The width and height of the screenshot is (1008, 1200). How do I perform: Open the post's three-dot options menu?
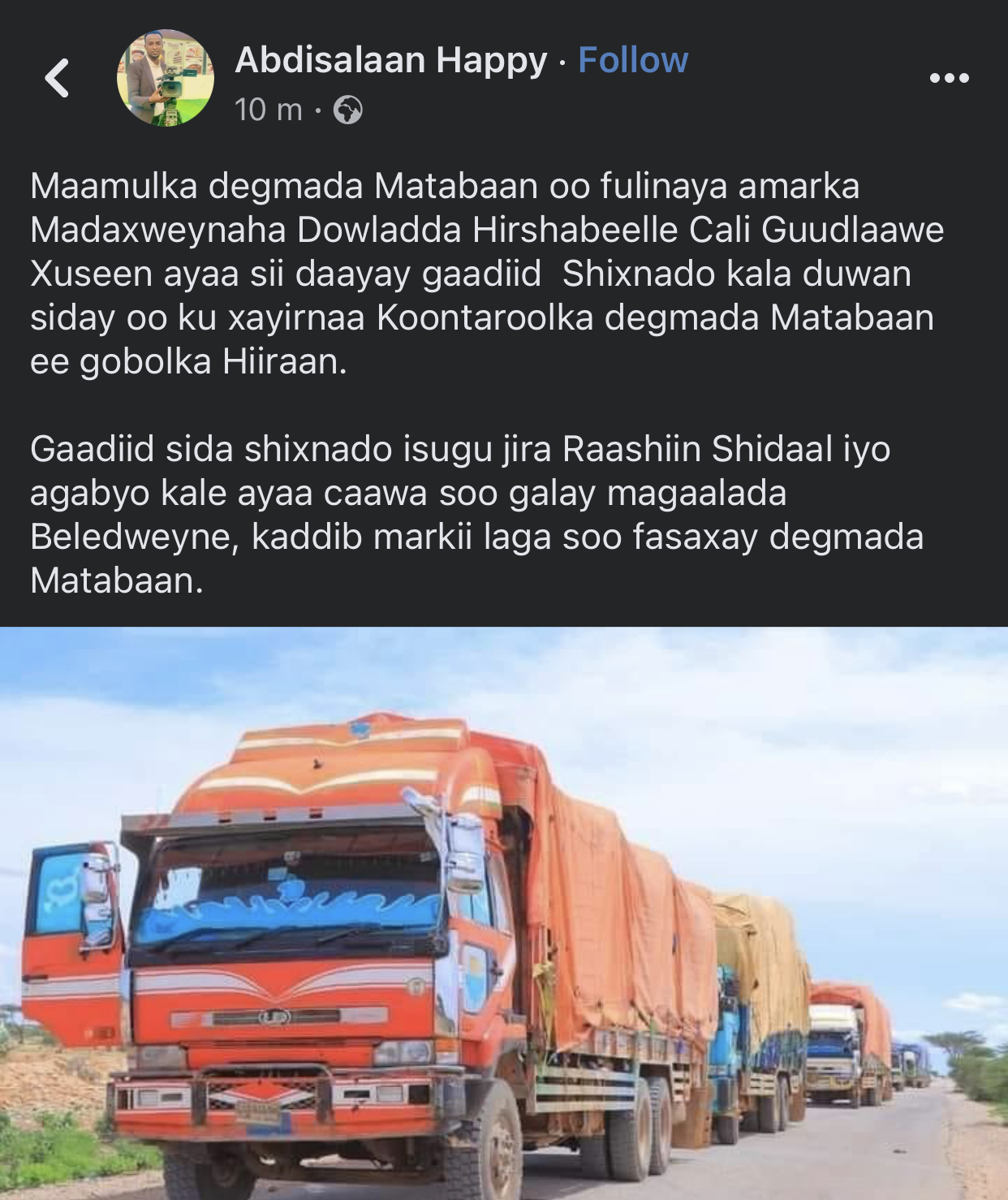tap(949, 79)
